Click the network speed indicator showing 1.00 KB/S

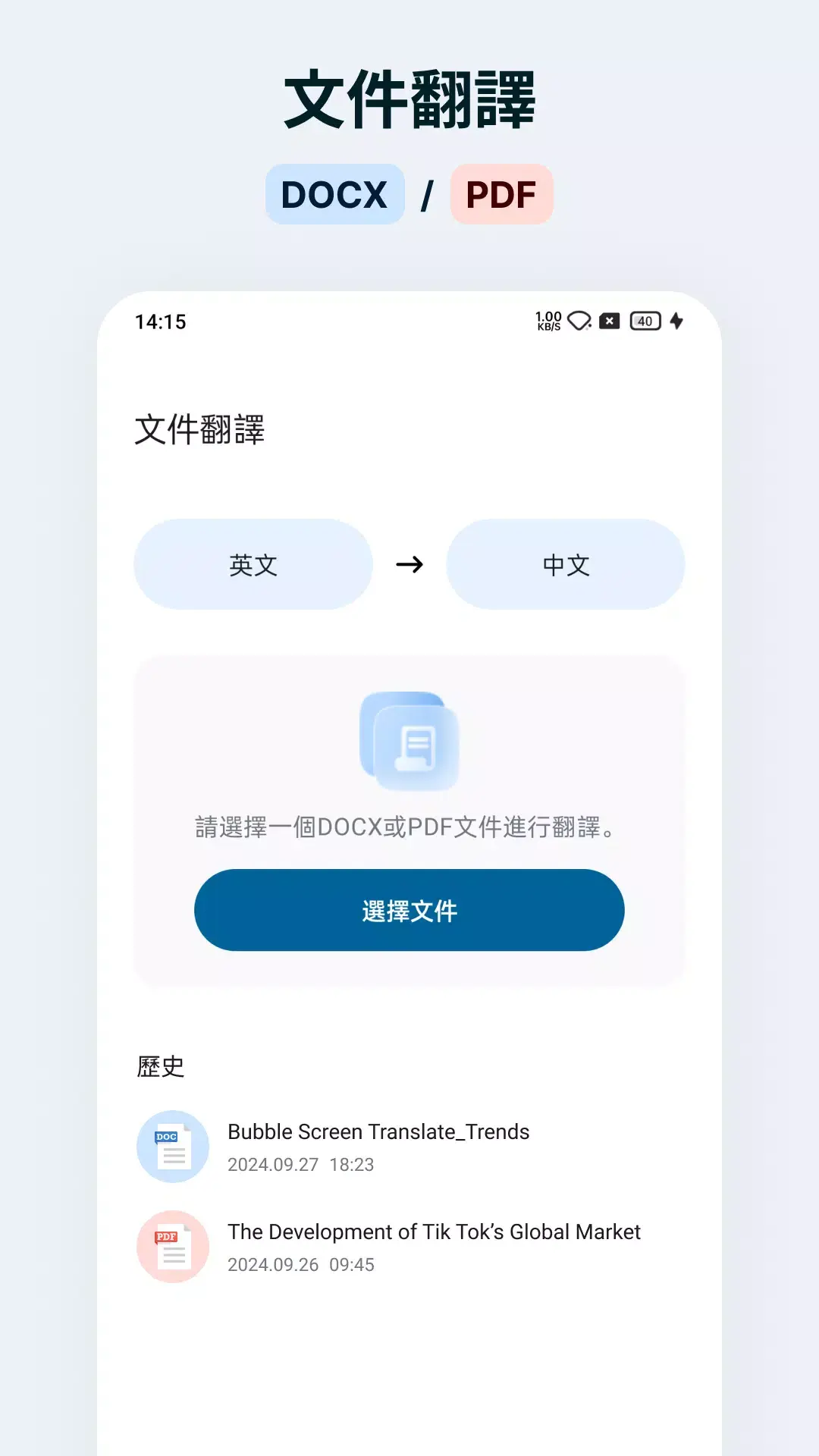tap(548, 322)
